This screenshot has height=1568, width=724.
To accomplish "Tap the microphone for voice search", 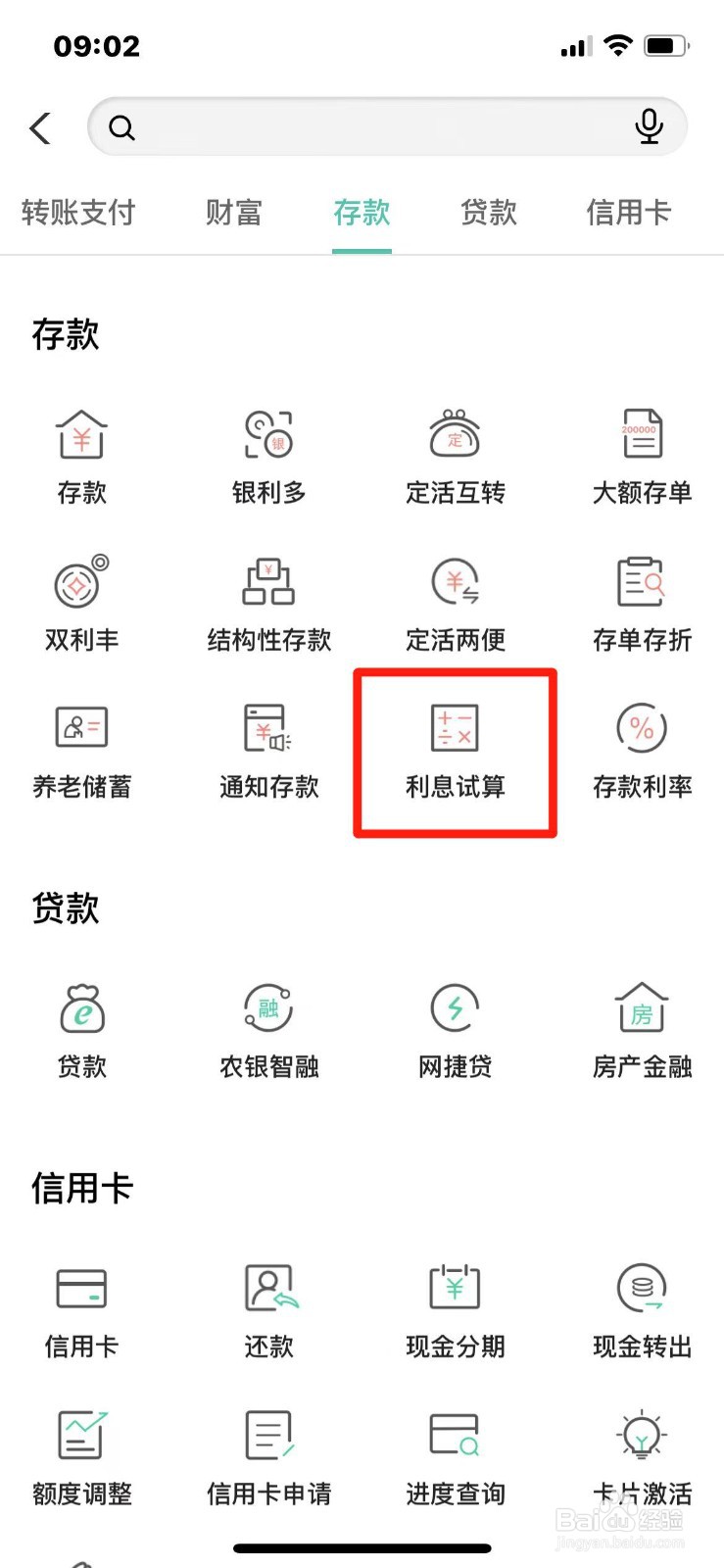I will tap(650, 127).
